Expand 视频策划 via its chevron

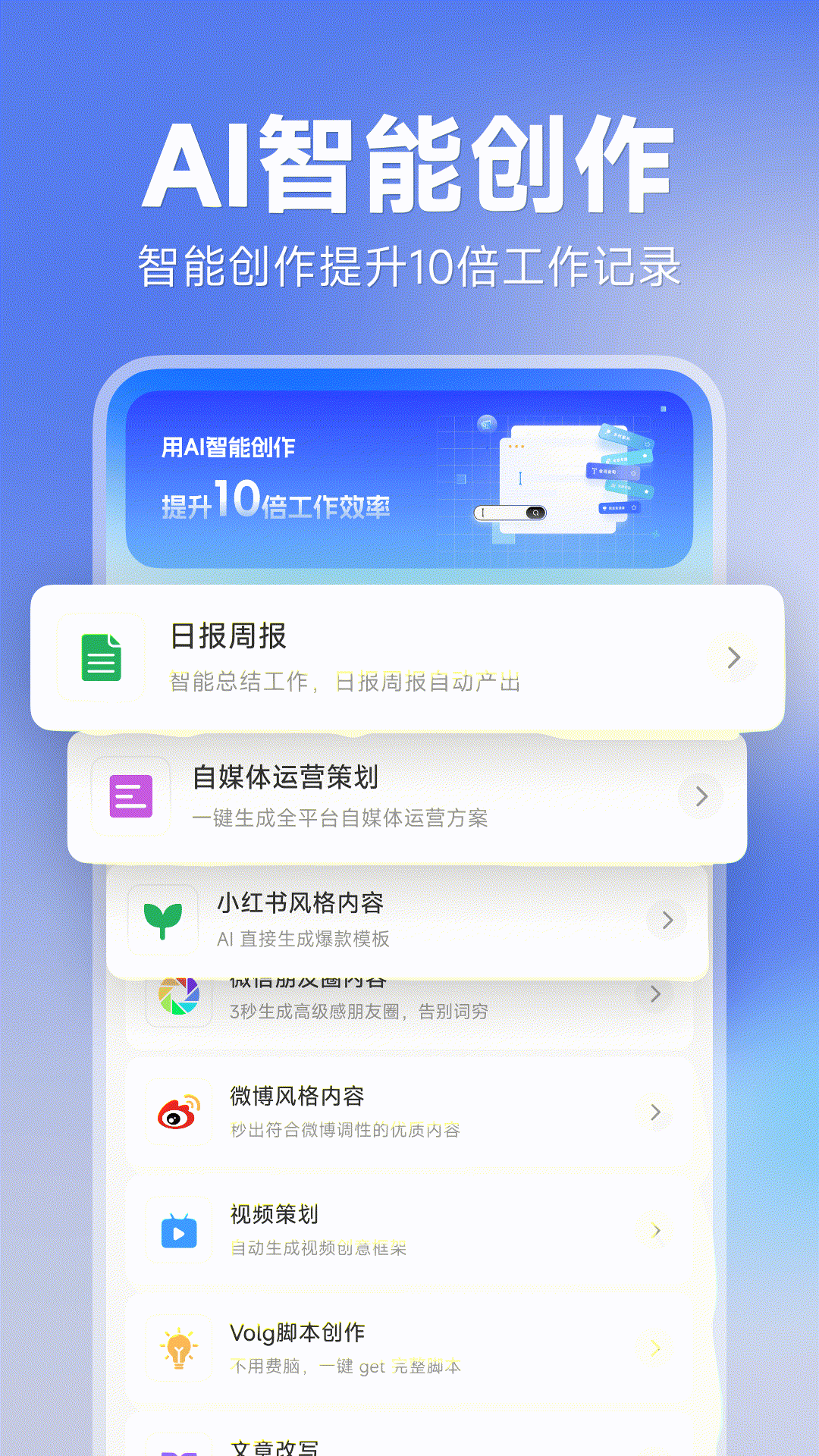click(x=655, y=1230)
